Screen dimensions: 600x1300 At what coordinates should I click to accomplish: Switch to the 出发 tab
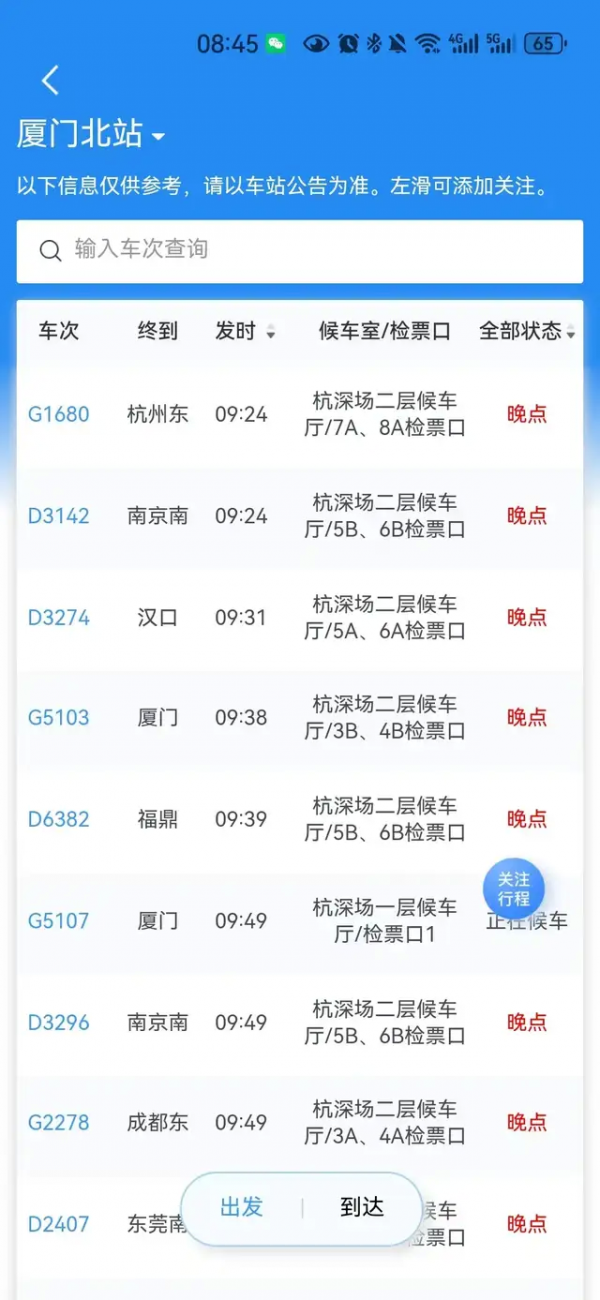tap(241, 1208)
